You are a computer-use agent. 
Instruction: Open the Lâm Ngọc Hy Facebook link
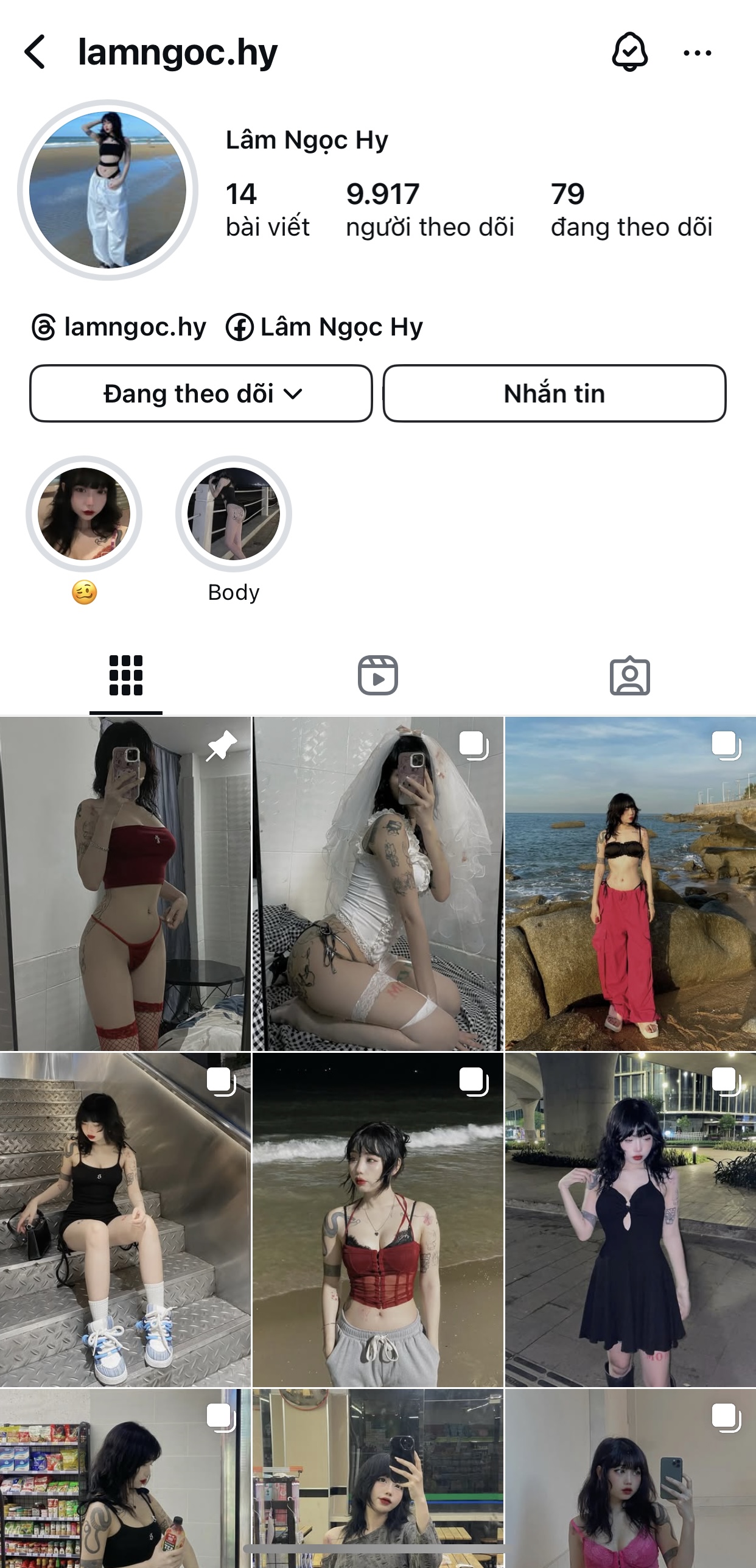coord(324,327)
